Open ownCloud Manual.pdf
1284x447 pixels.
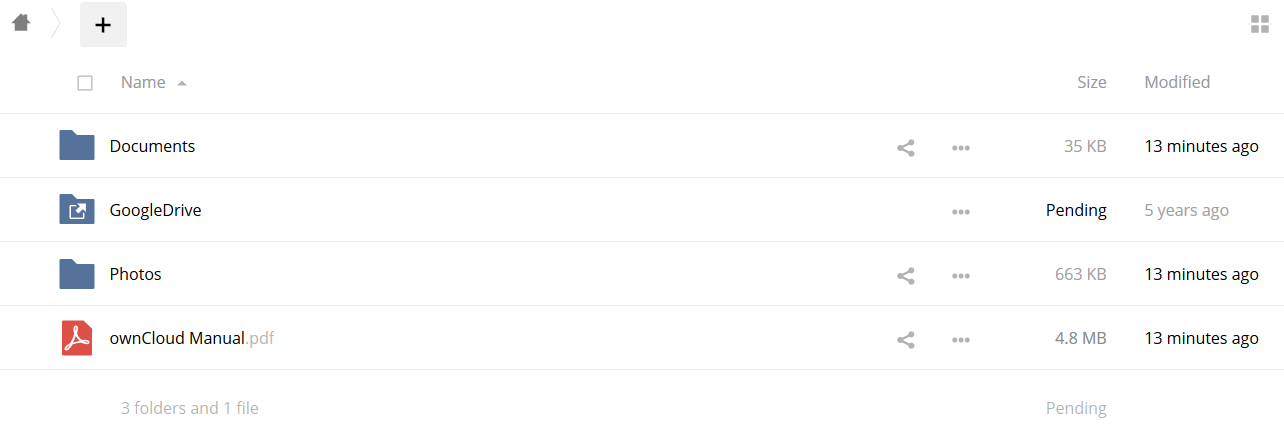coord(177,338)
